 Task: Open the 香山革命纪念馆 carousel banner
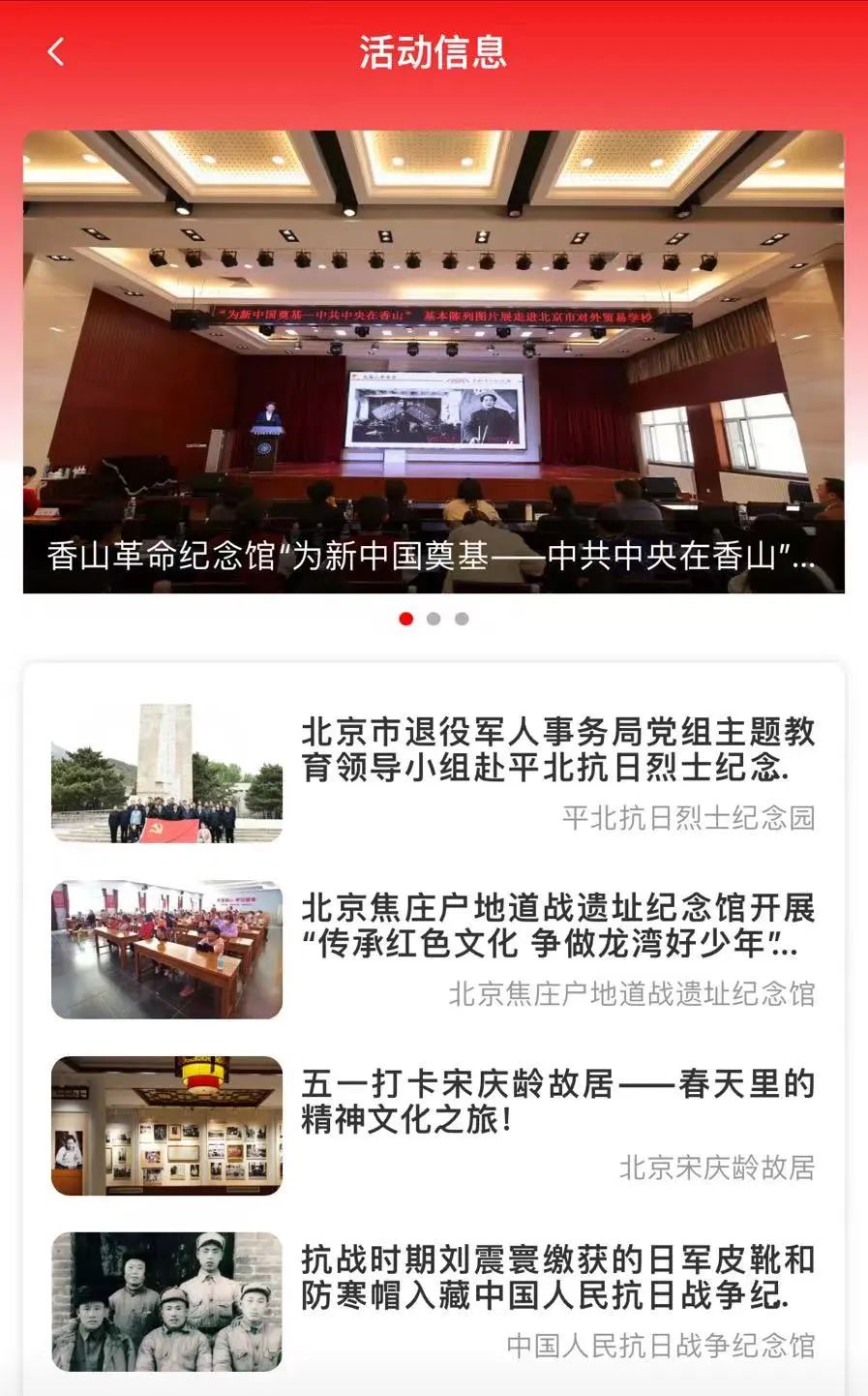click(x=434, y=361)
